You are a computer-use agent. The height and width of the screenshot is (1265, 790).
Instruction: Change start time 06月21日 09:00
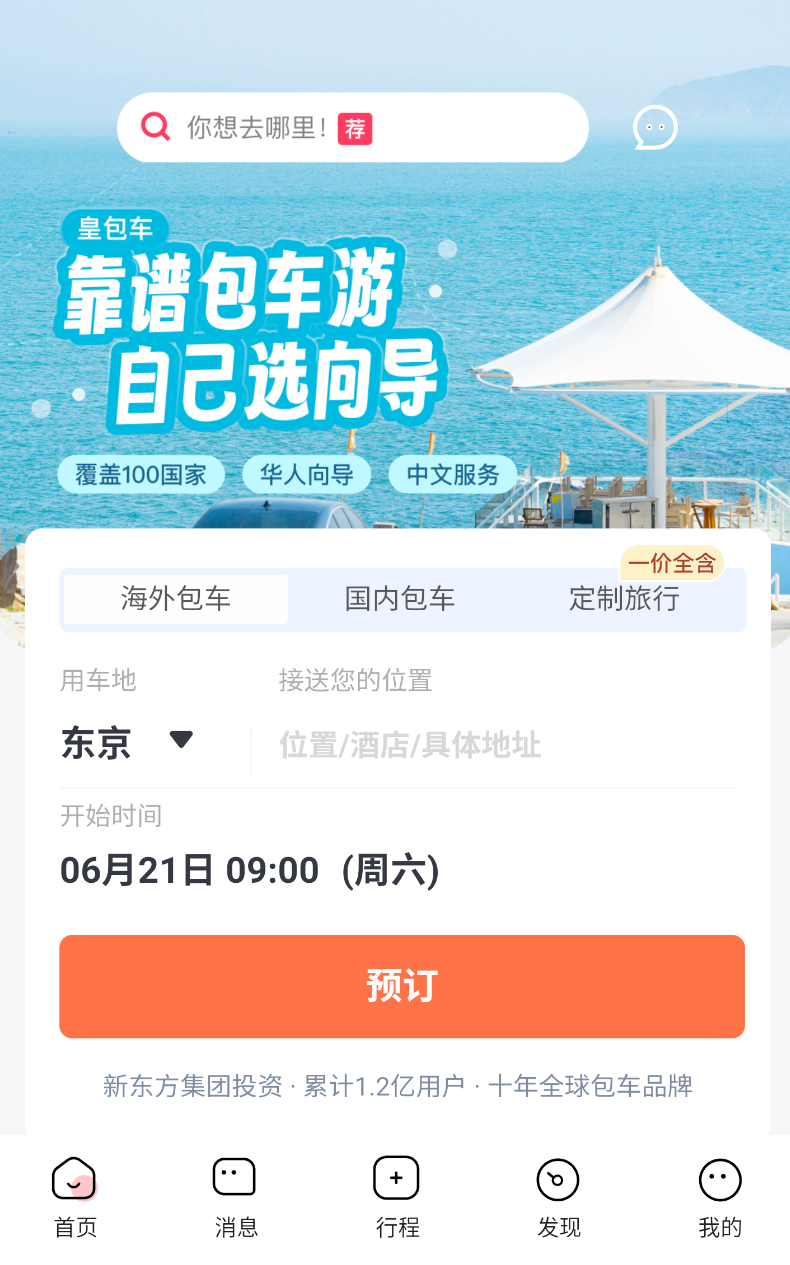(250, 870)
